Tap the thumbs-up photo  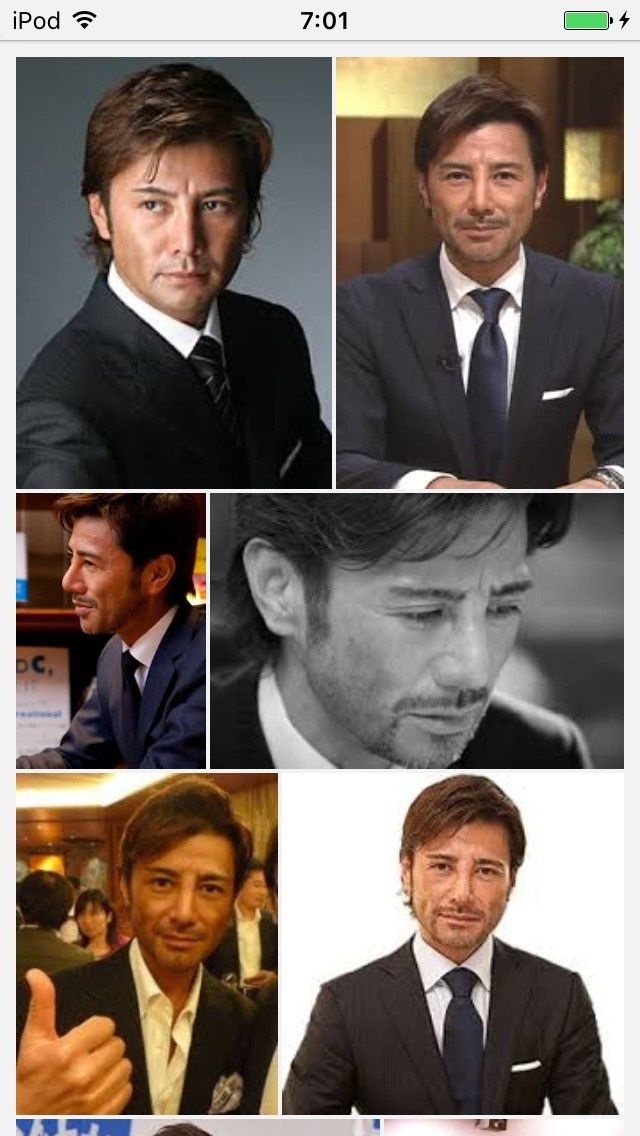click(147, 943)
